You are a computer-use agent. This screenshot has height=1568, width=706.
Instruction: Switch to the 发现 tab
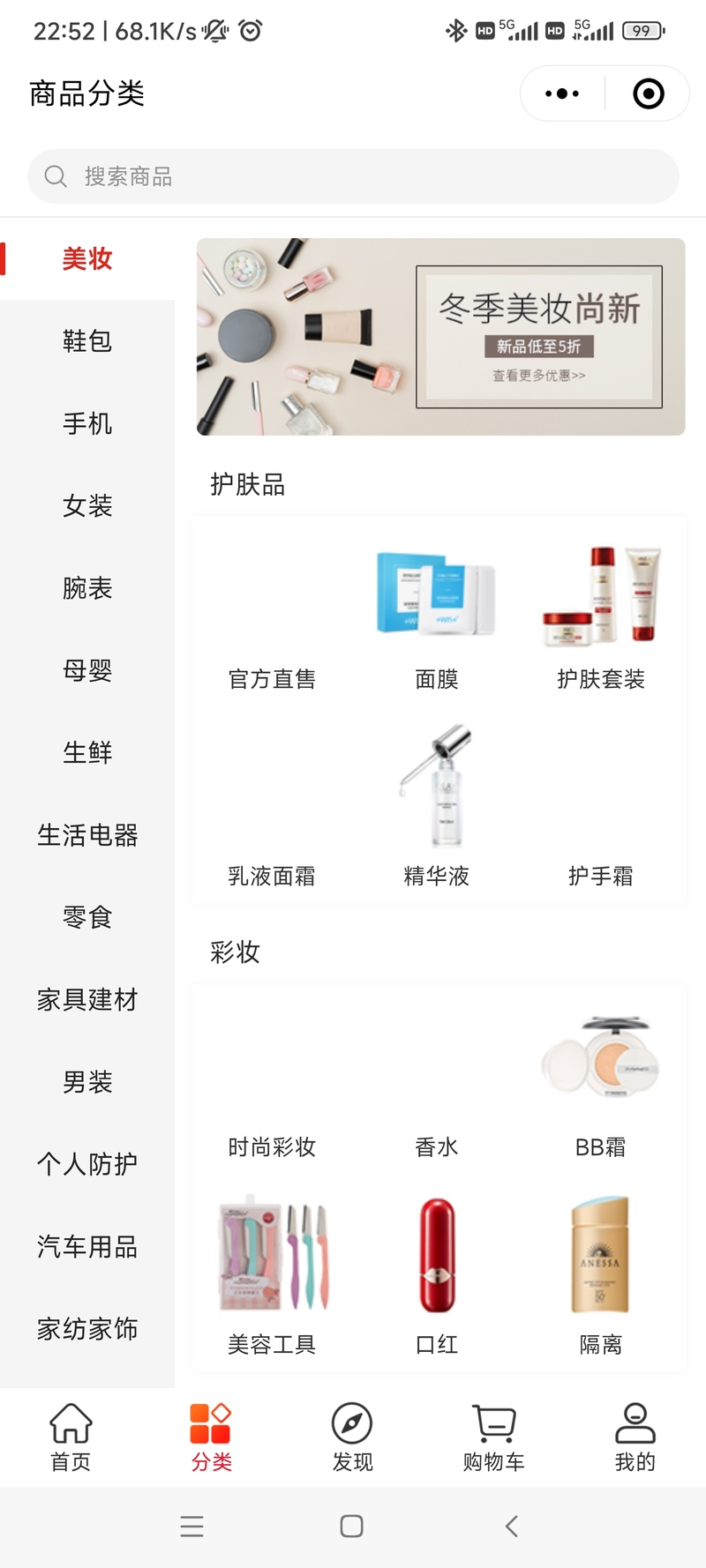pos(352,1437)
